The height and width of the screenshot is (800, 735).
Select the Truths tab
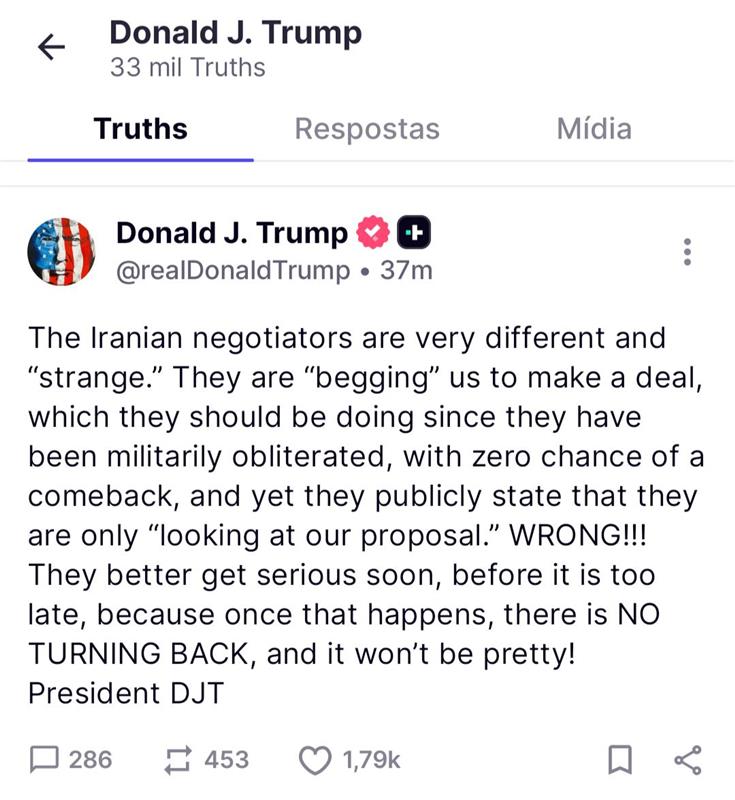(140, 129)
